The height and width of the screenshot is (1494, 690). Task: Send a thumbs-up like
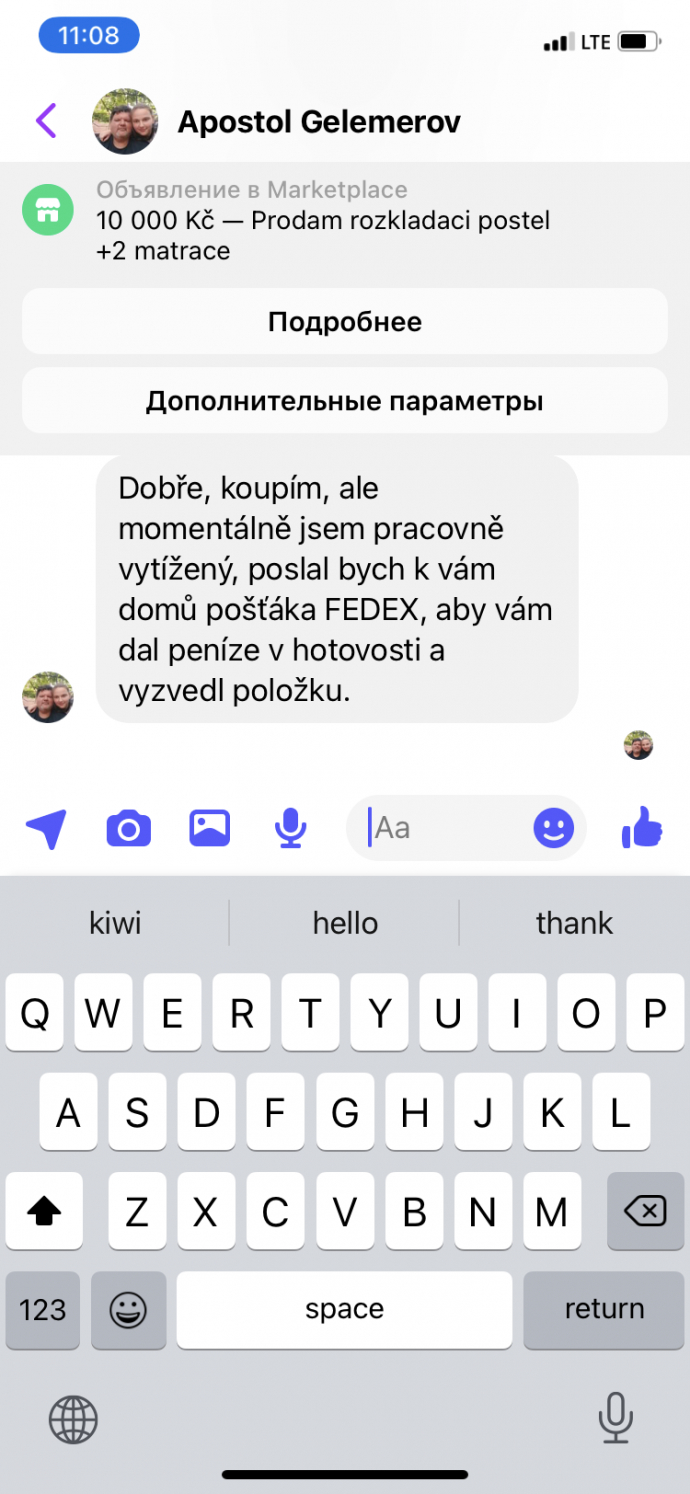pos(642,828)
